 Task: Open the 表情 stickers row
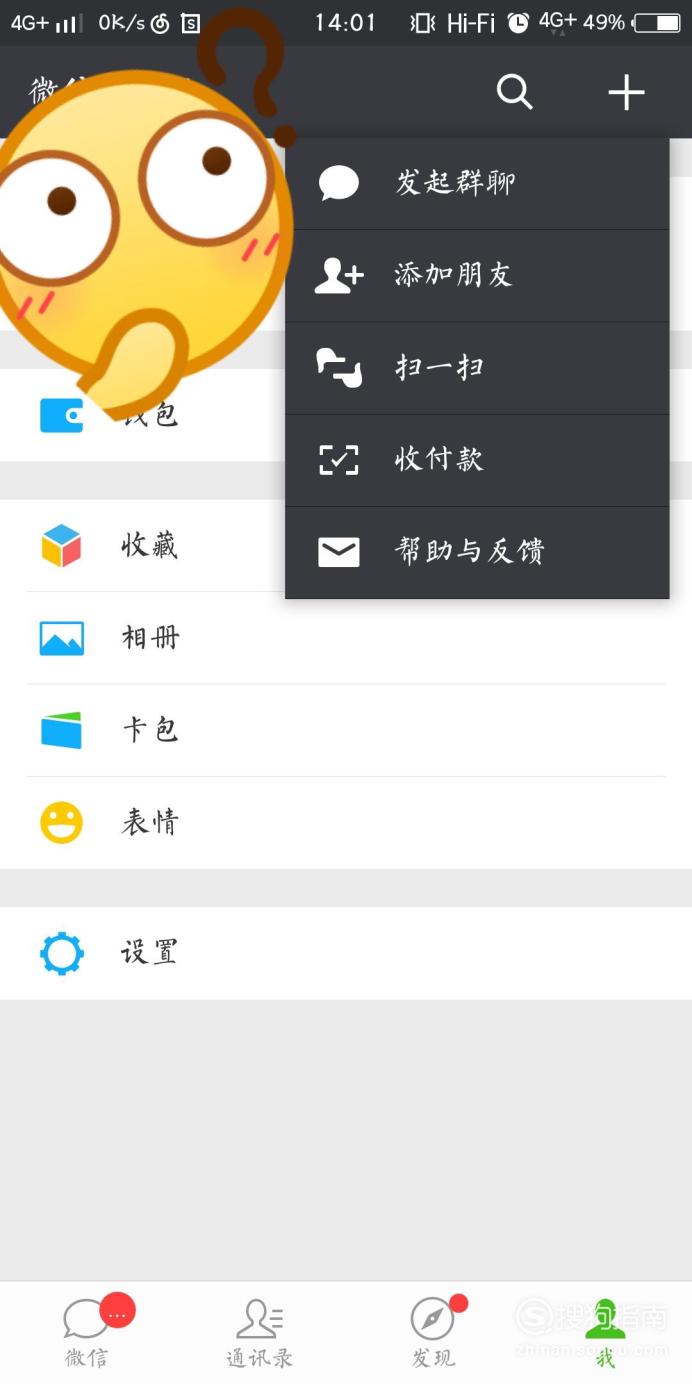(x=346, y=823)
